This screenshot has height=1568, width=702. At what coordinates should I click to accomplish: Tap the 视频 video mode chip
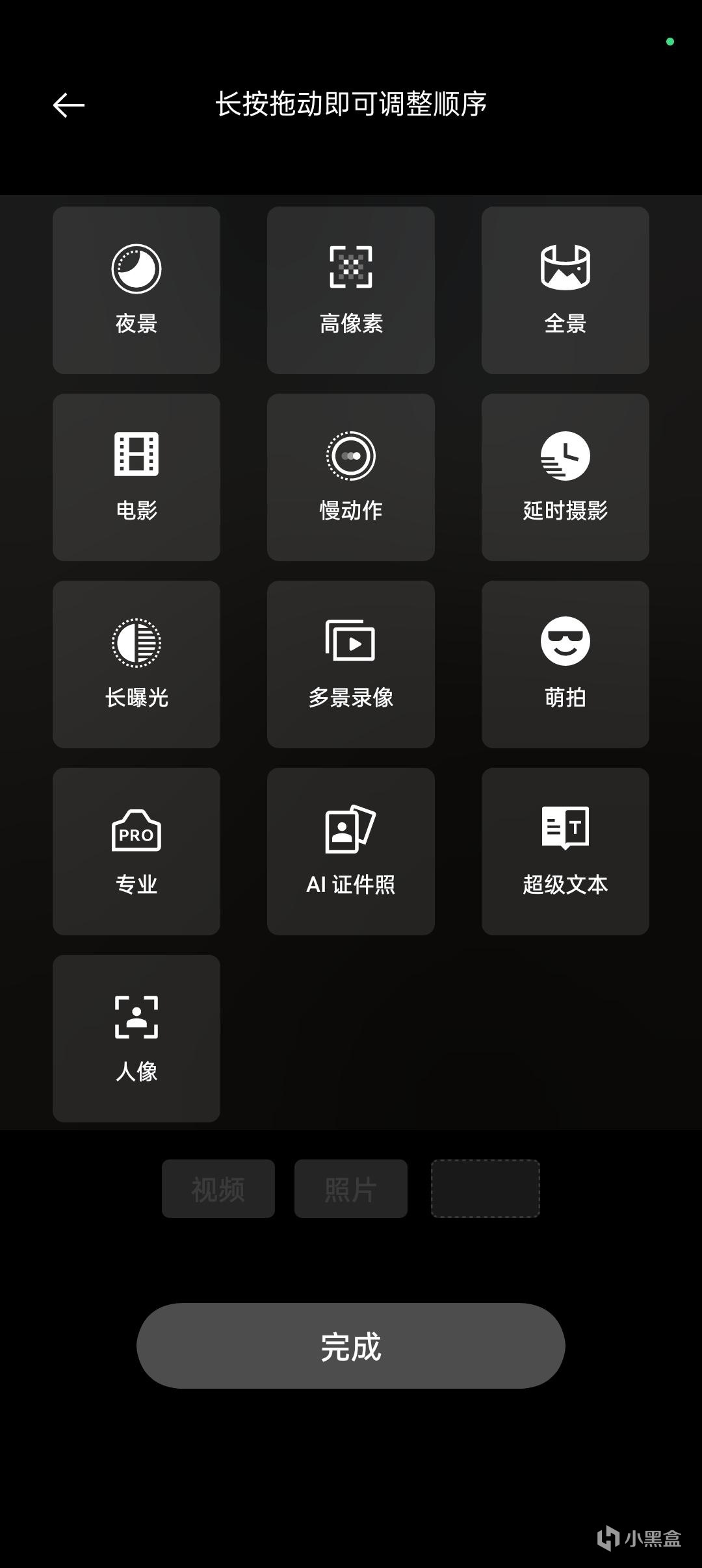click(218, 1189)
